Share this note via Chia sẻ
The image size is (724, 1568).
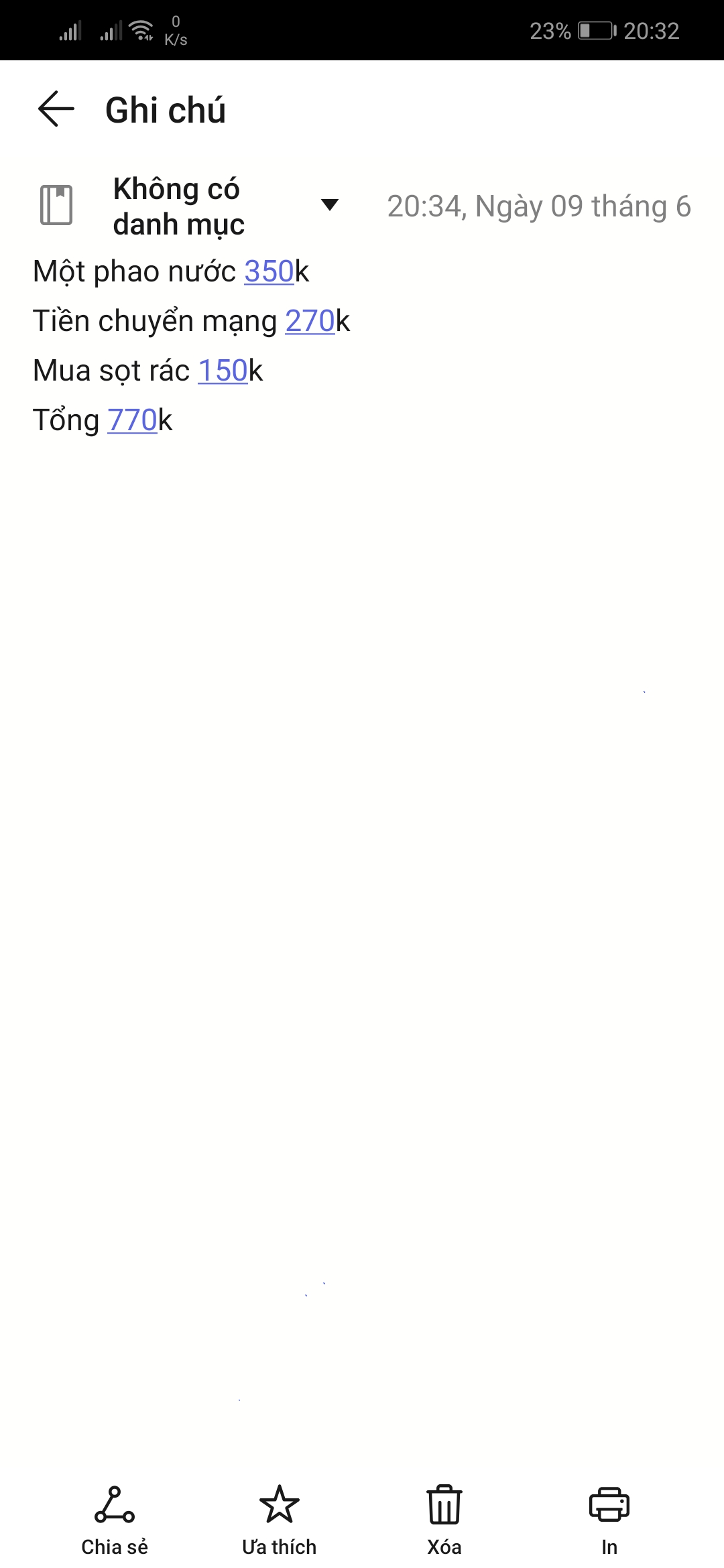click(x=115, y=1518)
